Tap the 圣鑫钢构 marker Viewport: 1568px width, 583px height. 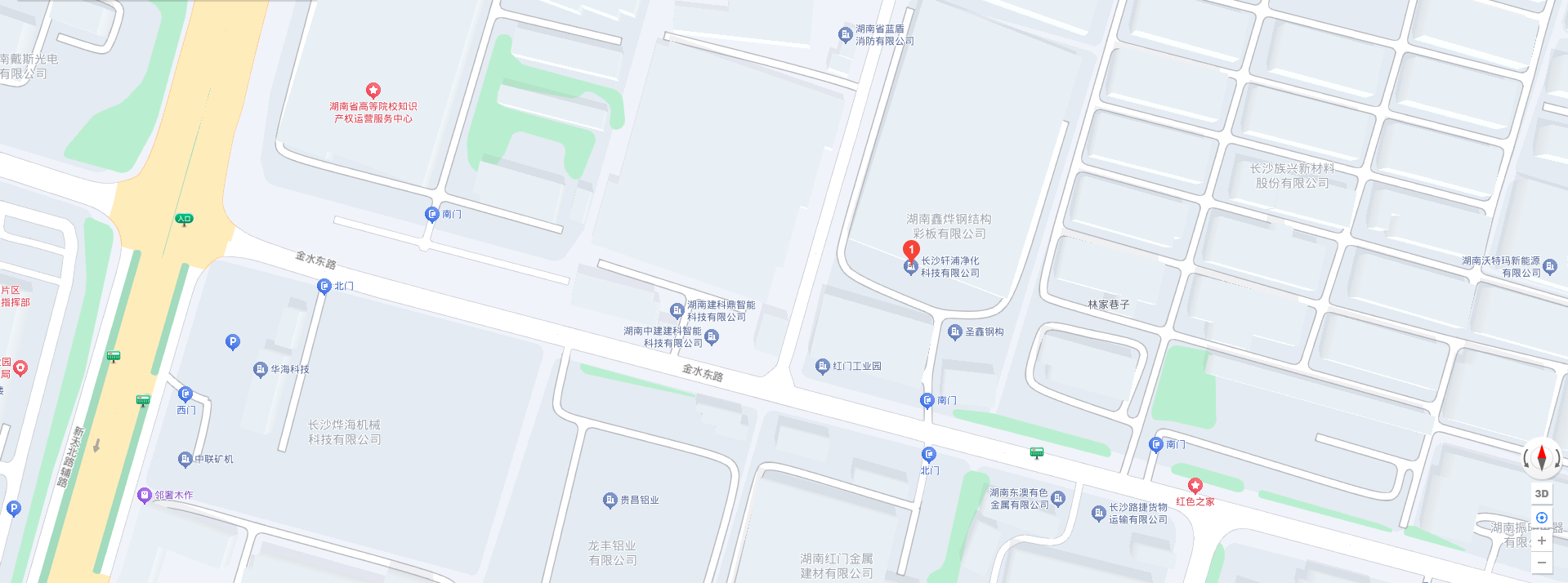(x=955, y=332)
